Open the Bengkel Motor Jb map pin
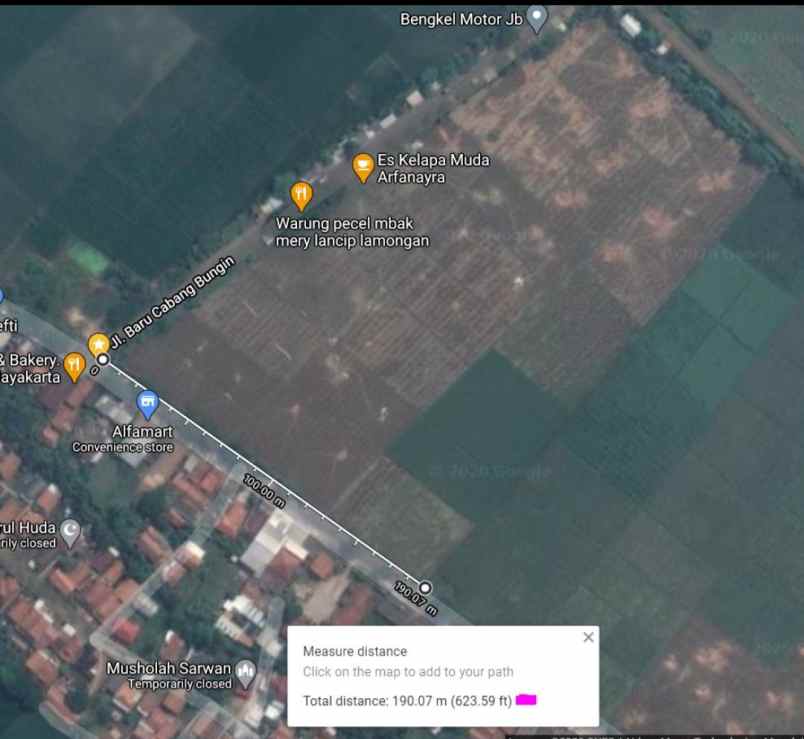Image resolution: width=804 pixels, height=739 pixels. coord(537,17)
